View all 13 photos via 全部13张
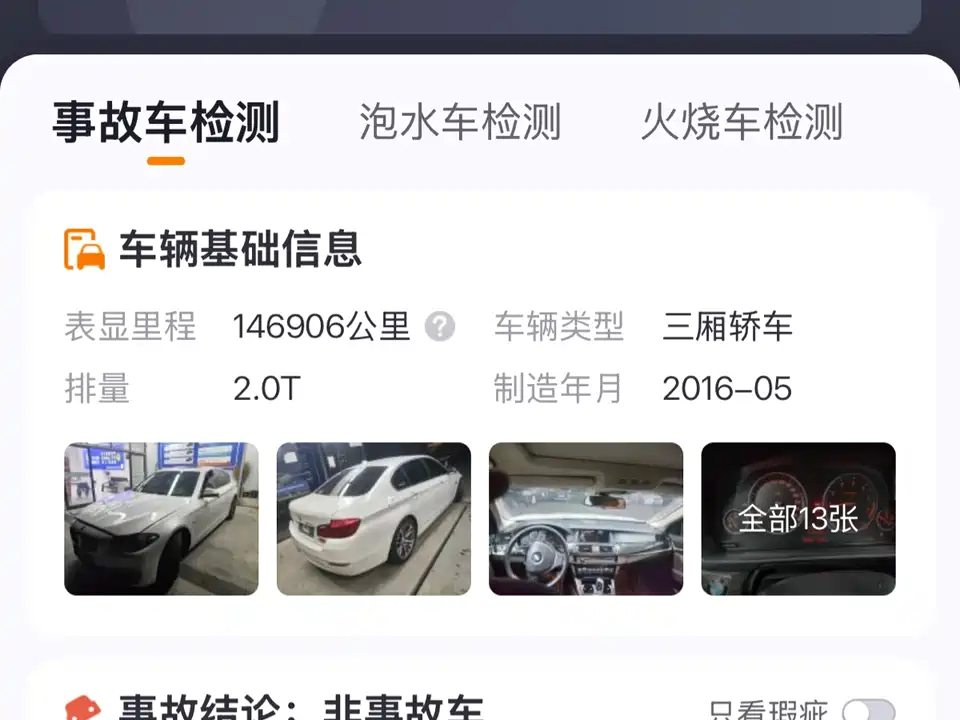Image resolution: width=960 pixels, height=720 pixels. [x=798, y=519]
